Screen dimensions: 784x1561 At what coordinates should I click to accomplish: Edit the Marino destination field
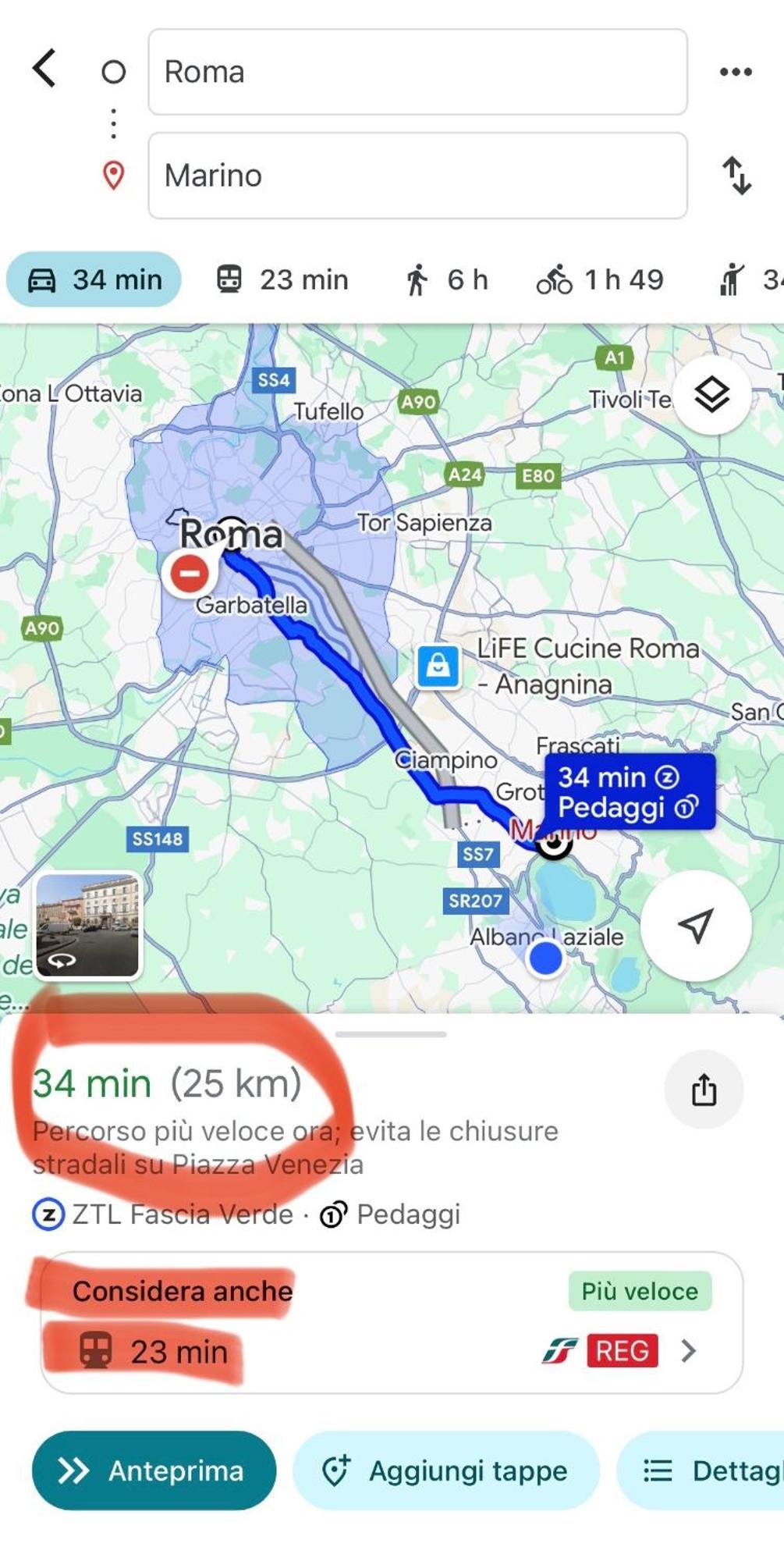[417, 176]
